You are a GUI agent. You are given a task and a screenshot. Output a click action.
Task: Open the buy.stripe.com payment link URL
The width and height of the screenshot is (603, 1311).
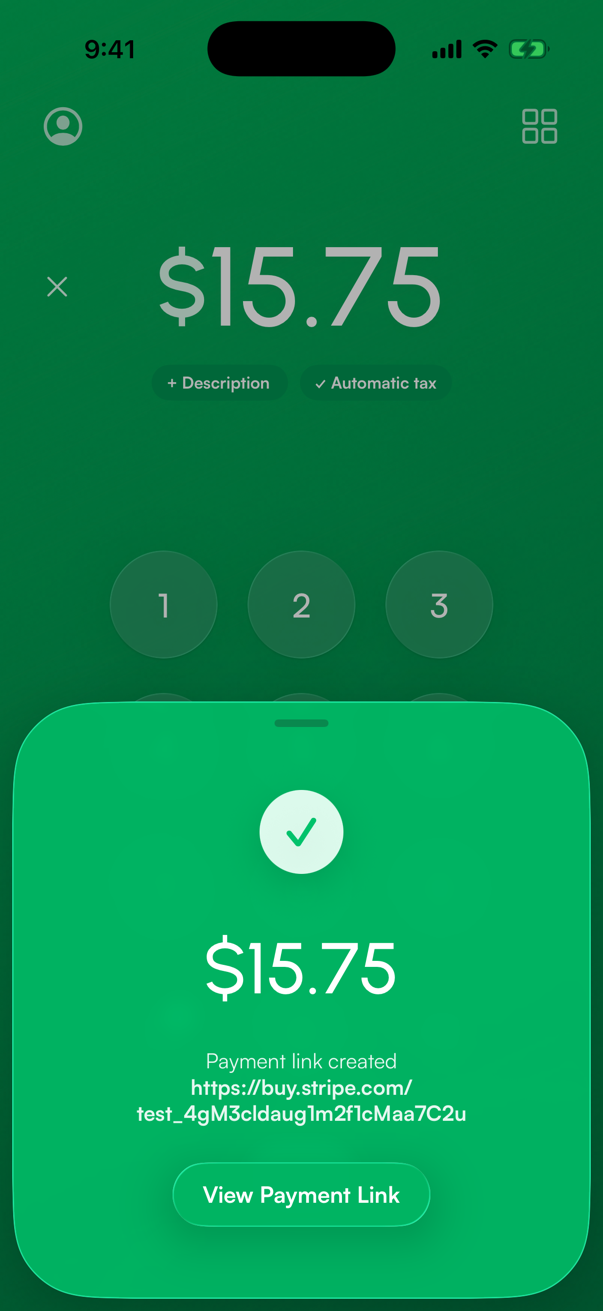tap(301, 1100)
